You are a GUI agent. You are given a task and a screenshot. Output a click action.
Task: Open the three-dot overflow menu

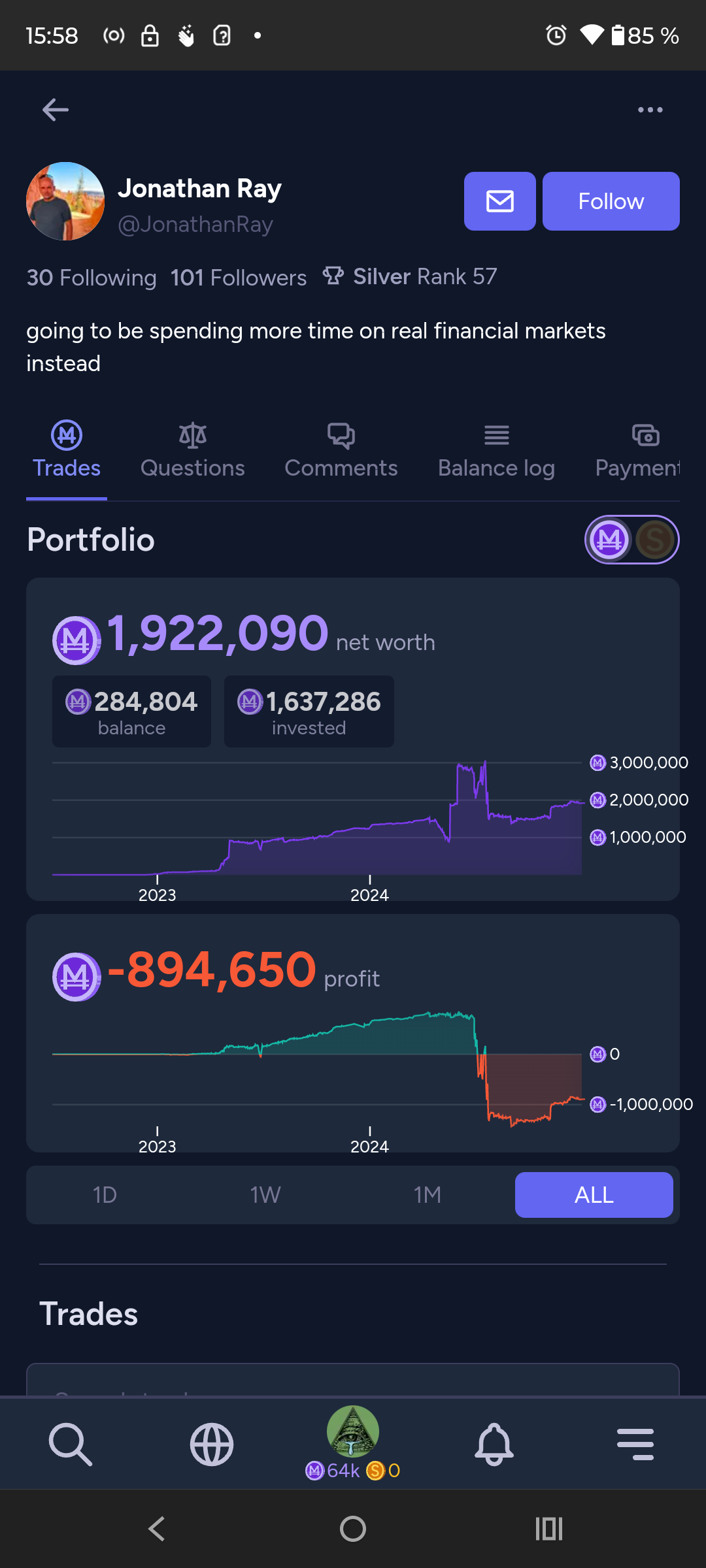(650, 110)
